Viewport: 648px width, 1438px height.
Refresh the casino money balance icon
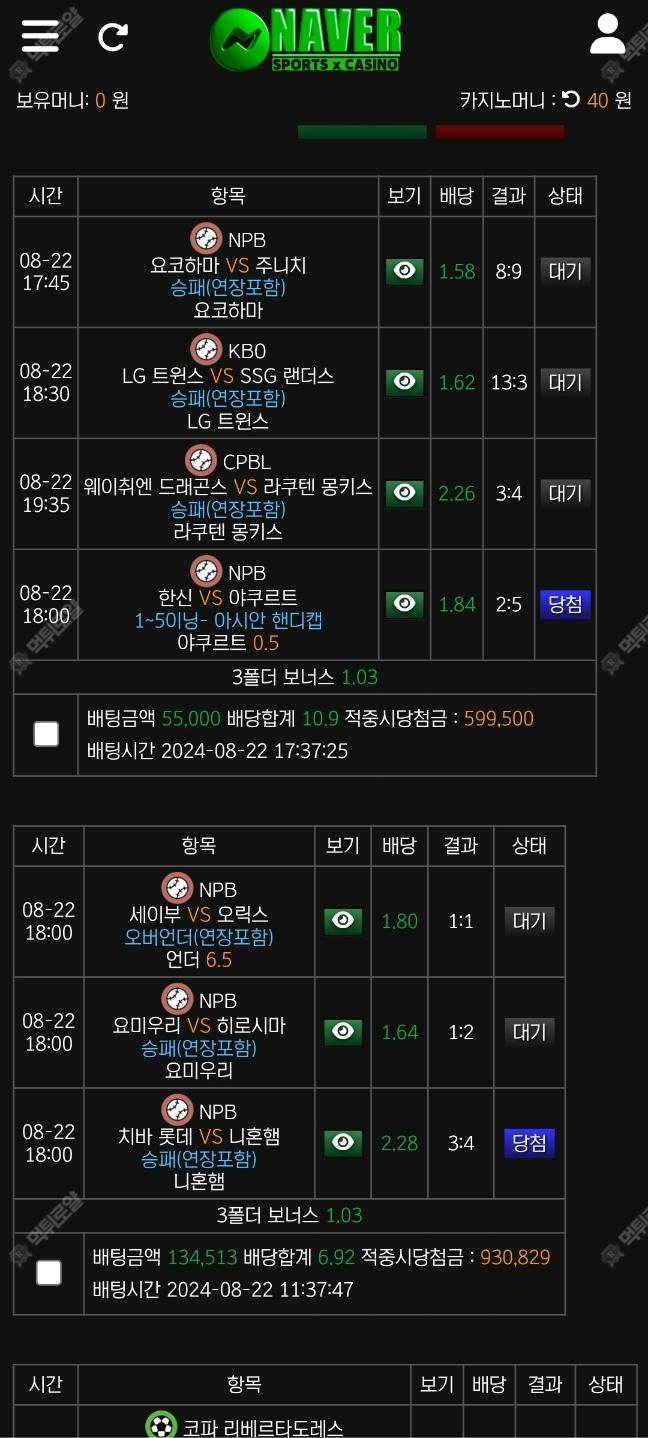point(571,99)
